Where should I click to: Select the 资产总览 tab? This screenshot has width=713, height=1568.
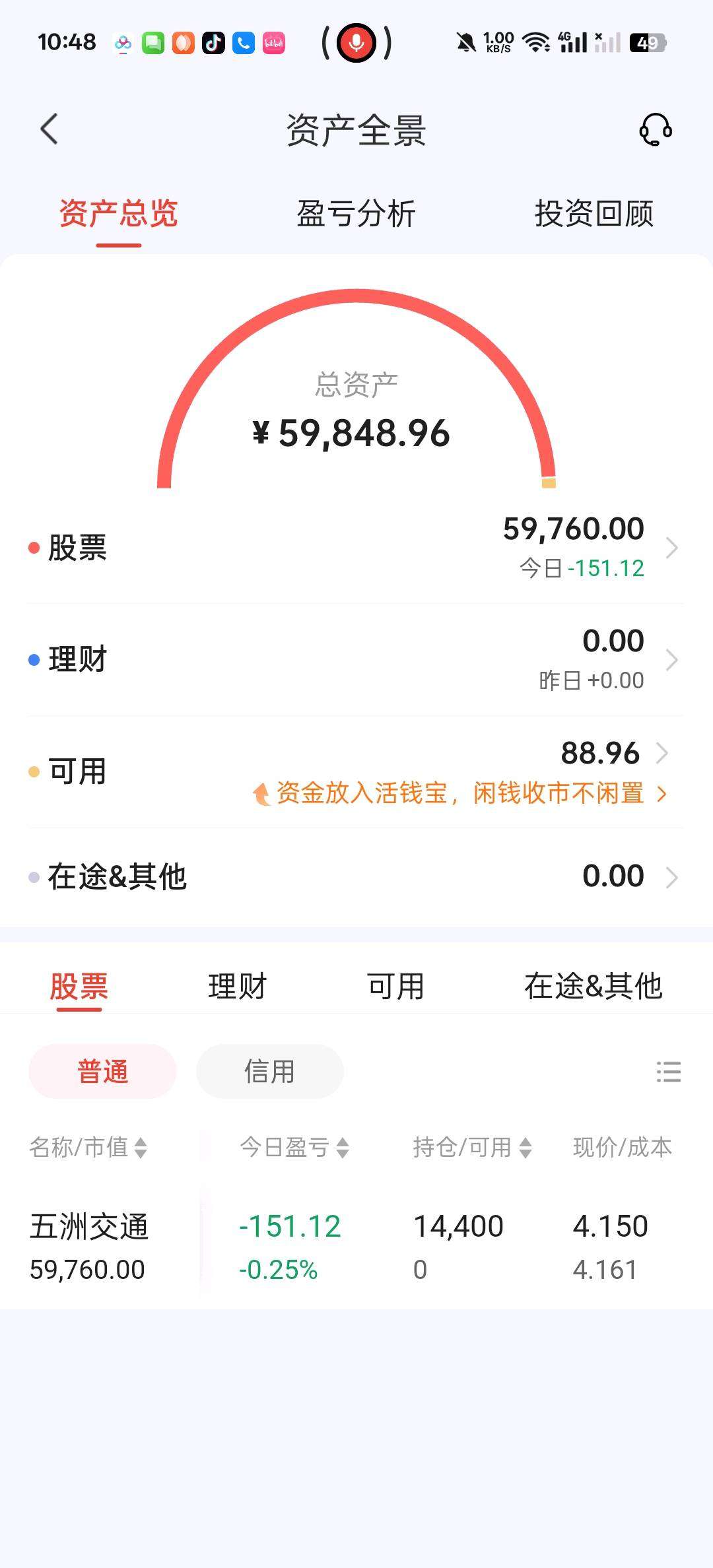pos(119,214)
